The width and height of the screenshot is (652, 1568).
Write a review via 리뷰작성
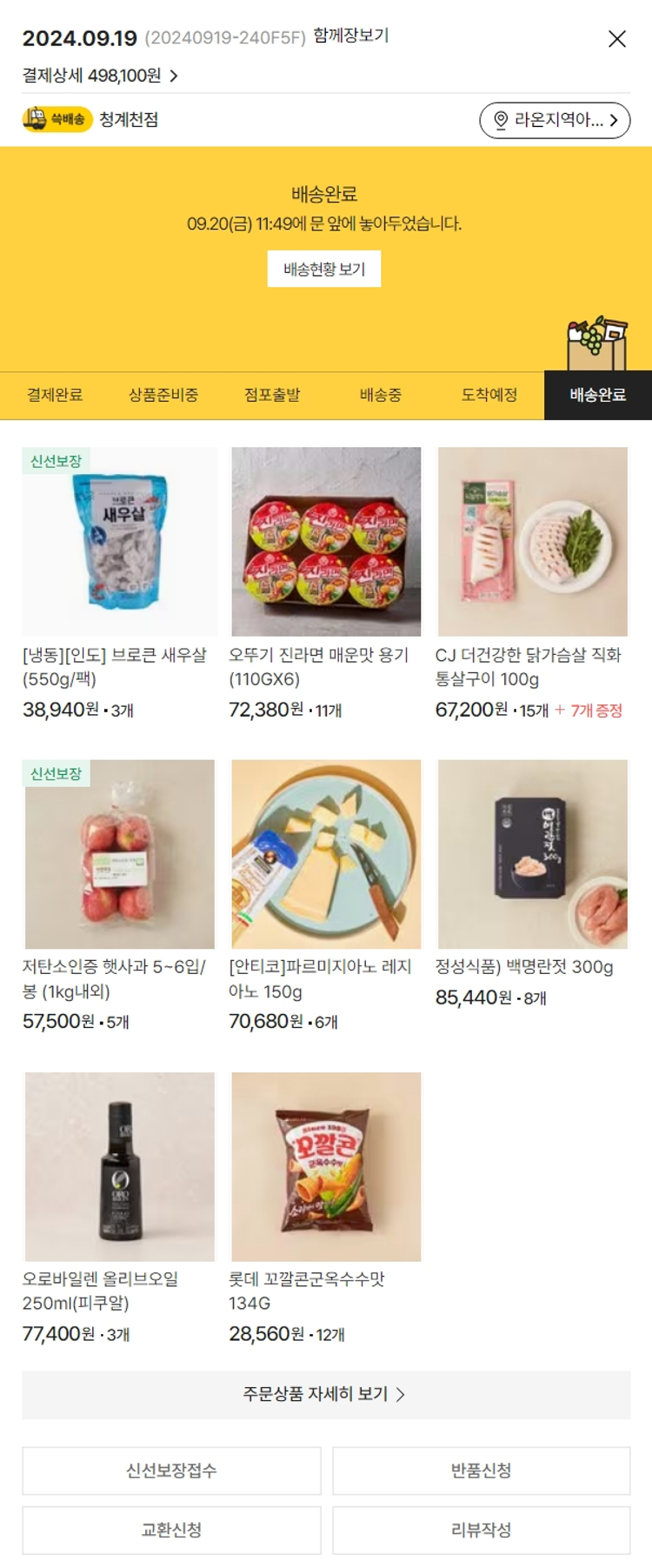(481, 1530)
